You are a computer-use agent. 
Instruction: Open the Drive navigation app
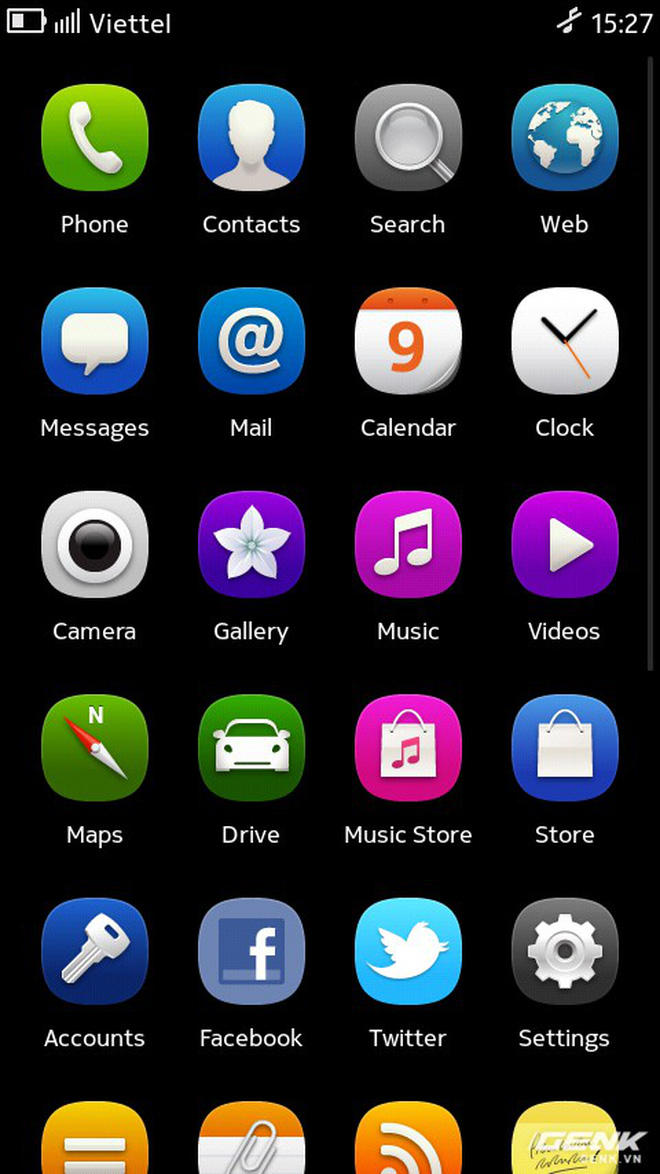click(251, 748)
